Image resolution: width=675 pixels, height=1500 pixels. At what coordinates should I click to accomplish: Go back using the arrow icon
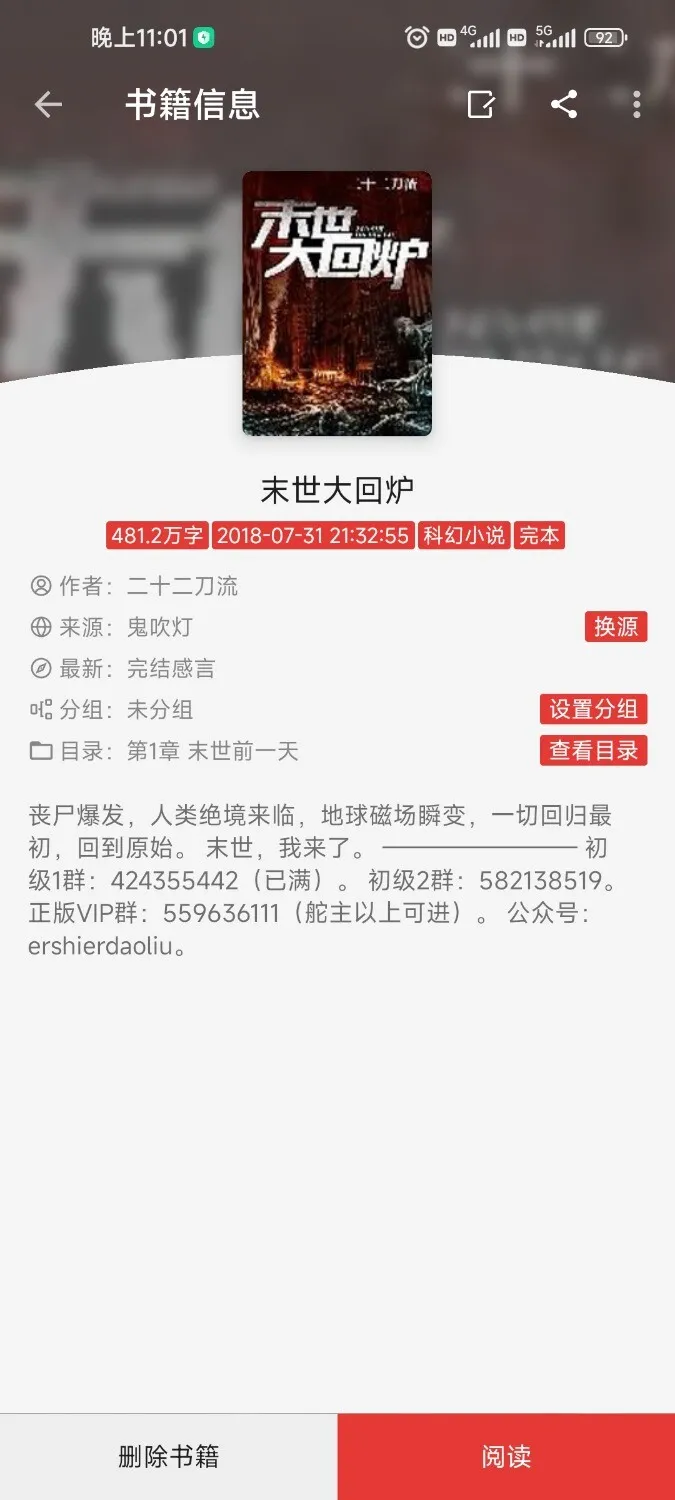click(x=48, y=105)
